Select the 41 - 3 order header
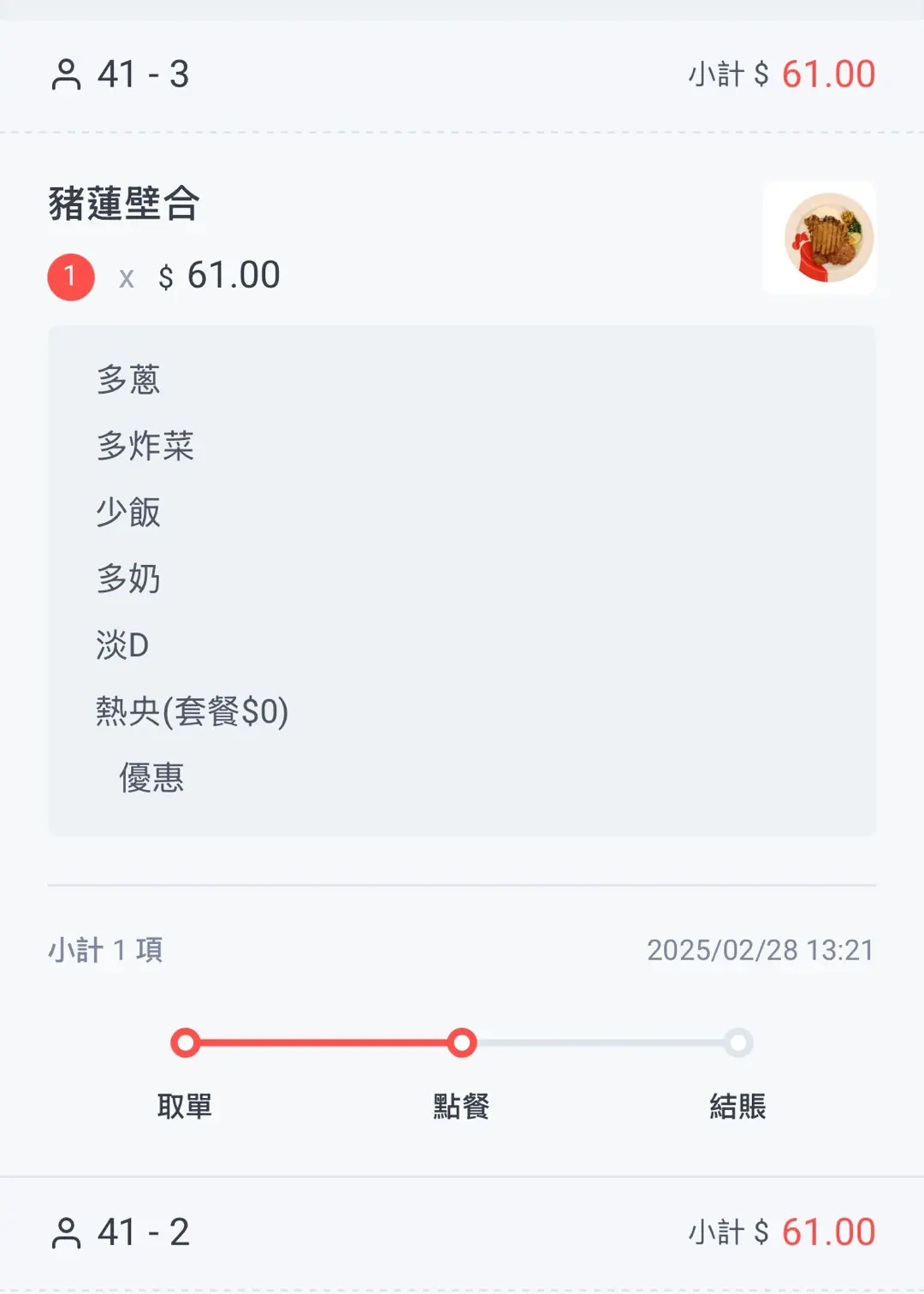 click(x=143, y=74)
